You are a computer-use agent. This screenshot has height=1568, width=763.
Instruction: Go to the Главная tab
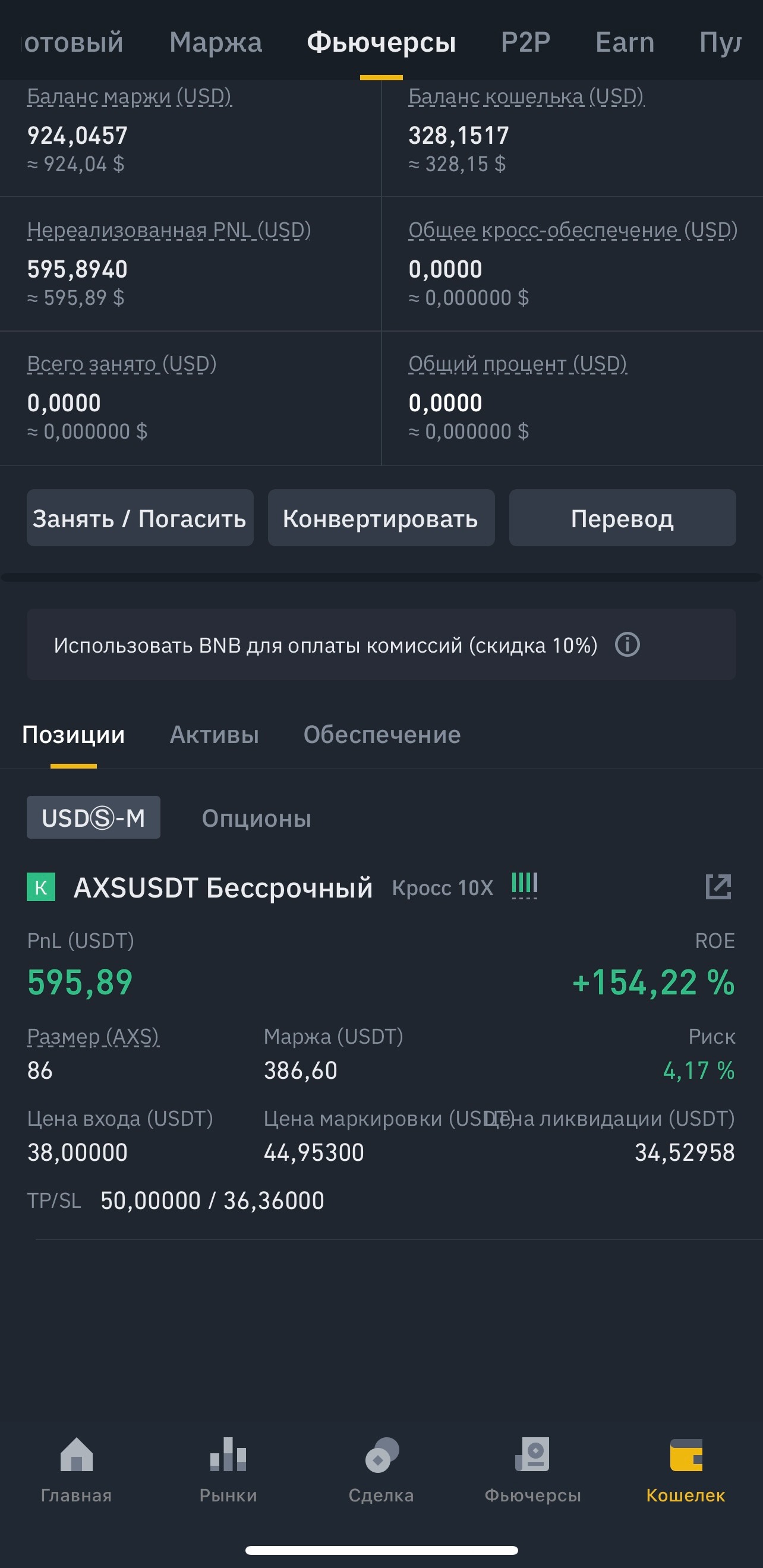pos(76,1468)
